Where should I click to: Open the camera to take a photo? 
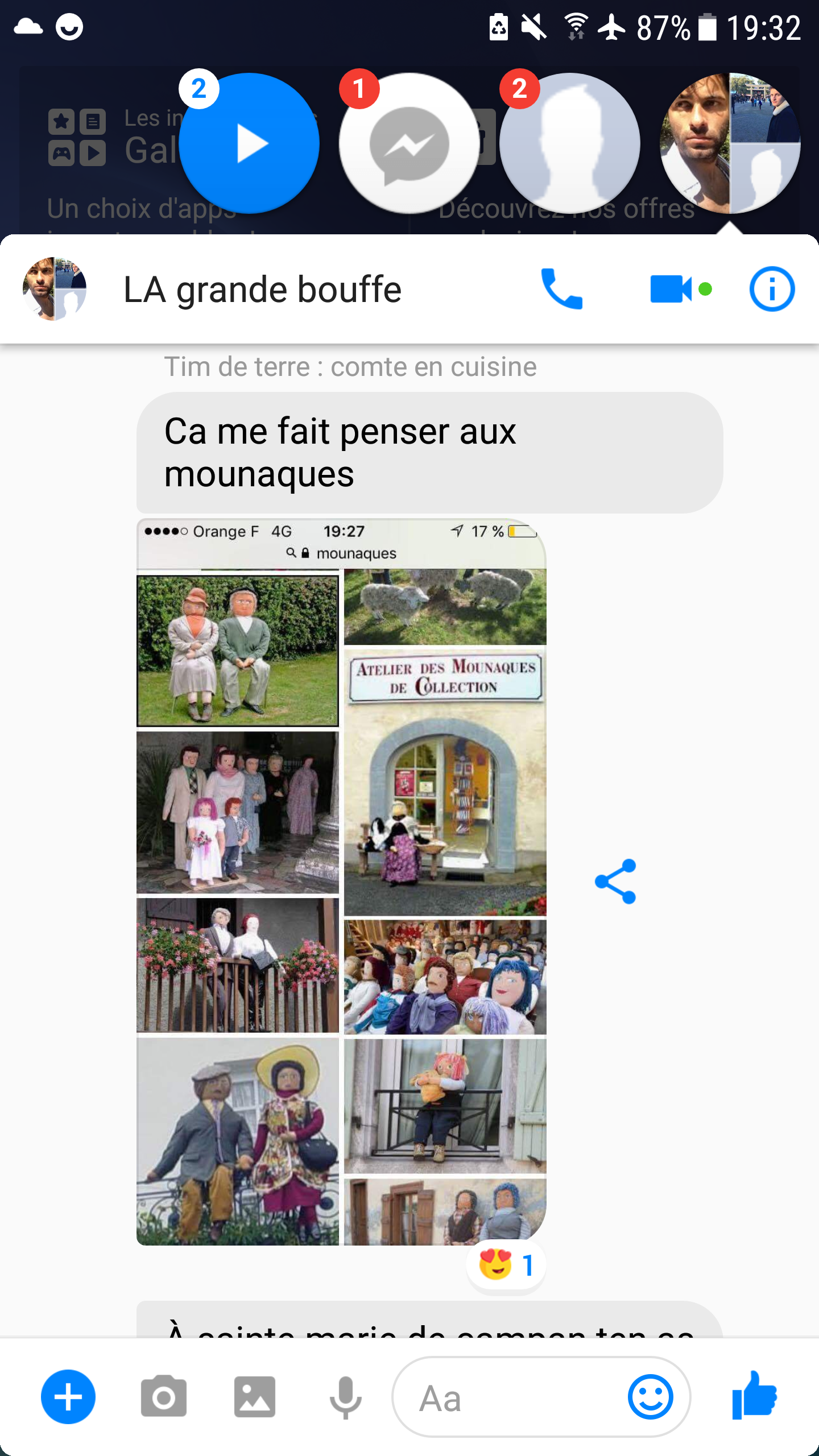click(164, 1397)
